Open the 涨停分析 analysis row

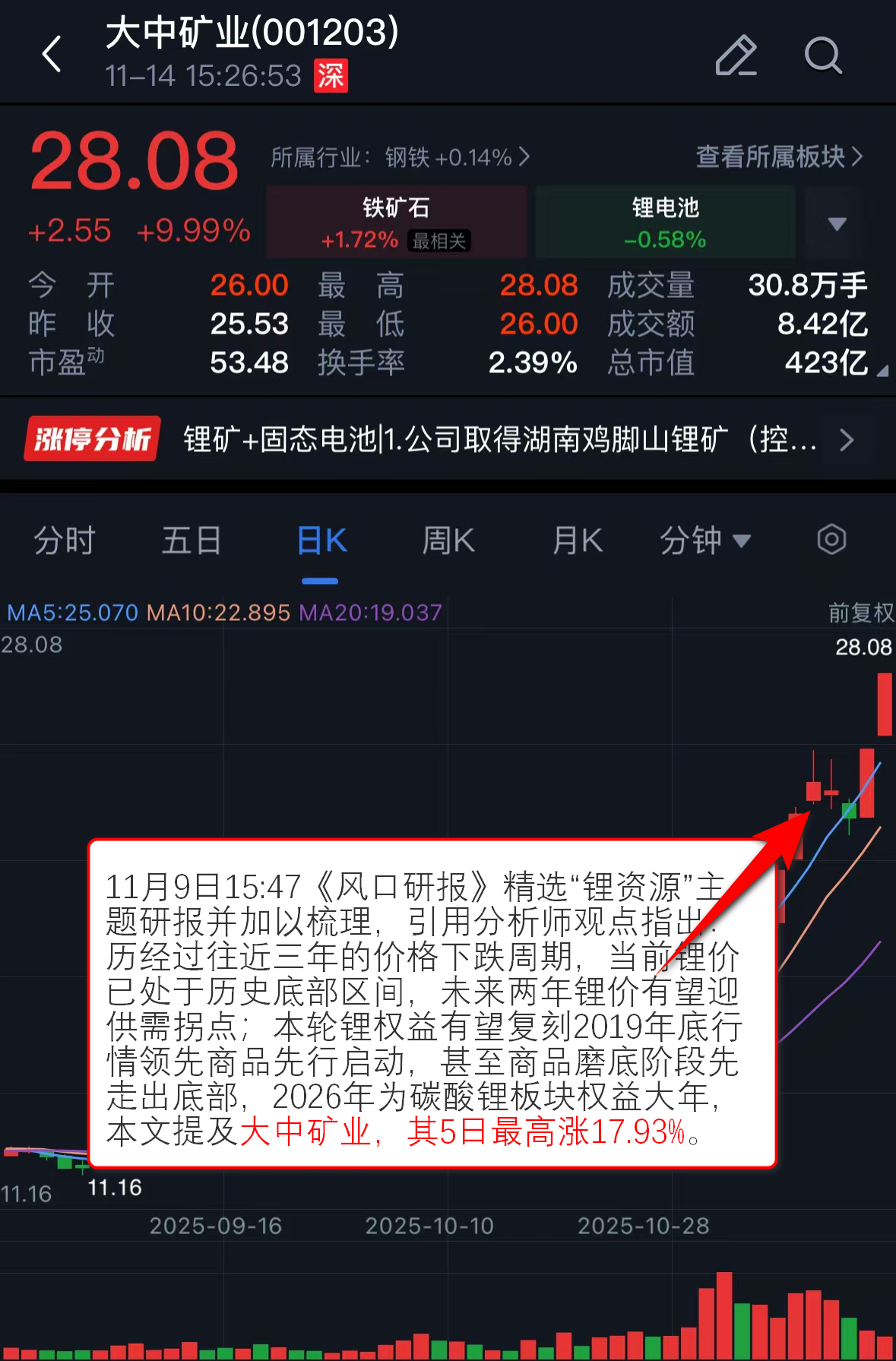click(448, 439)
